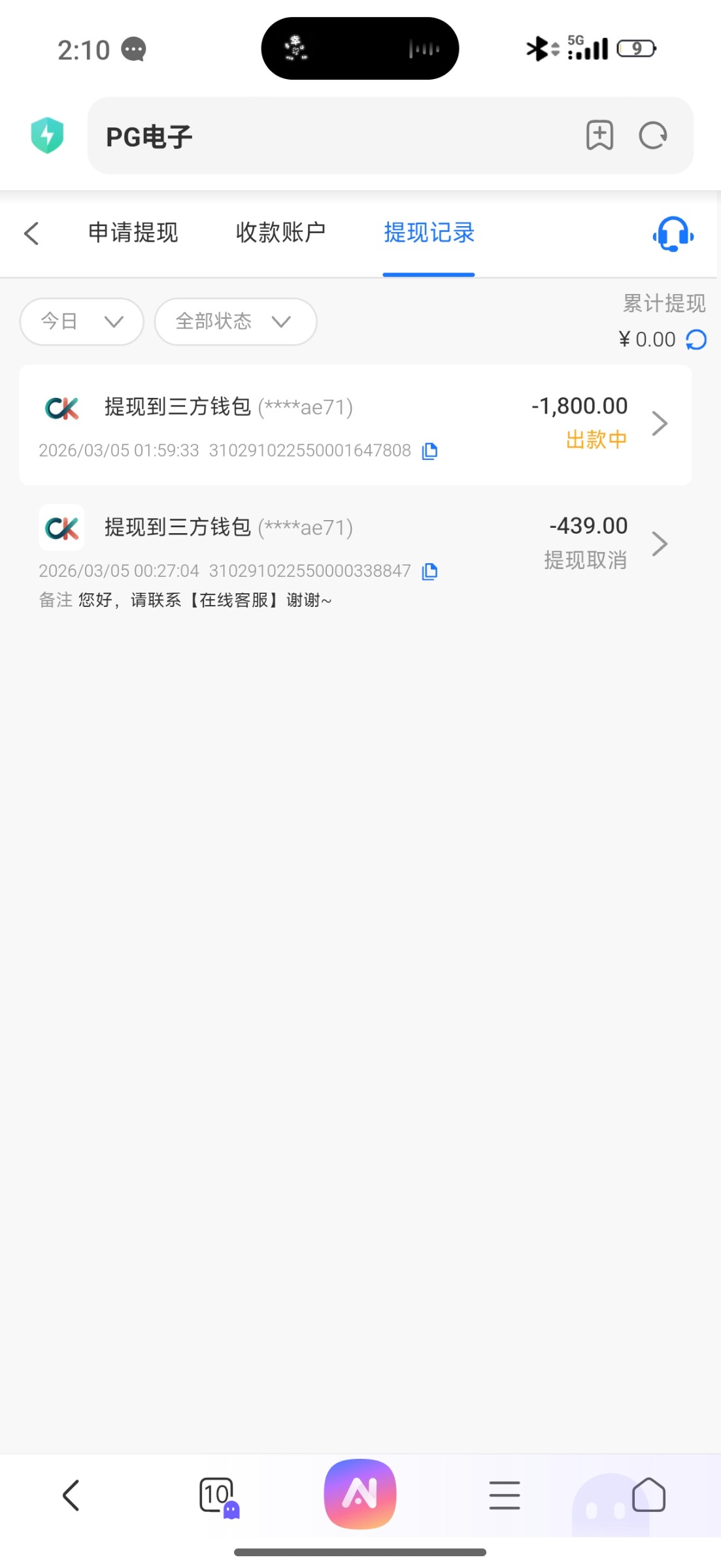The height and width of the screenshot is (1568, 721).
Task: Open the 今日 date filter dropdown
Action: [82, 321]
